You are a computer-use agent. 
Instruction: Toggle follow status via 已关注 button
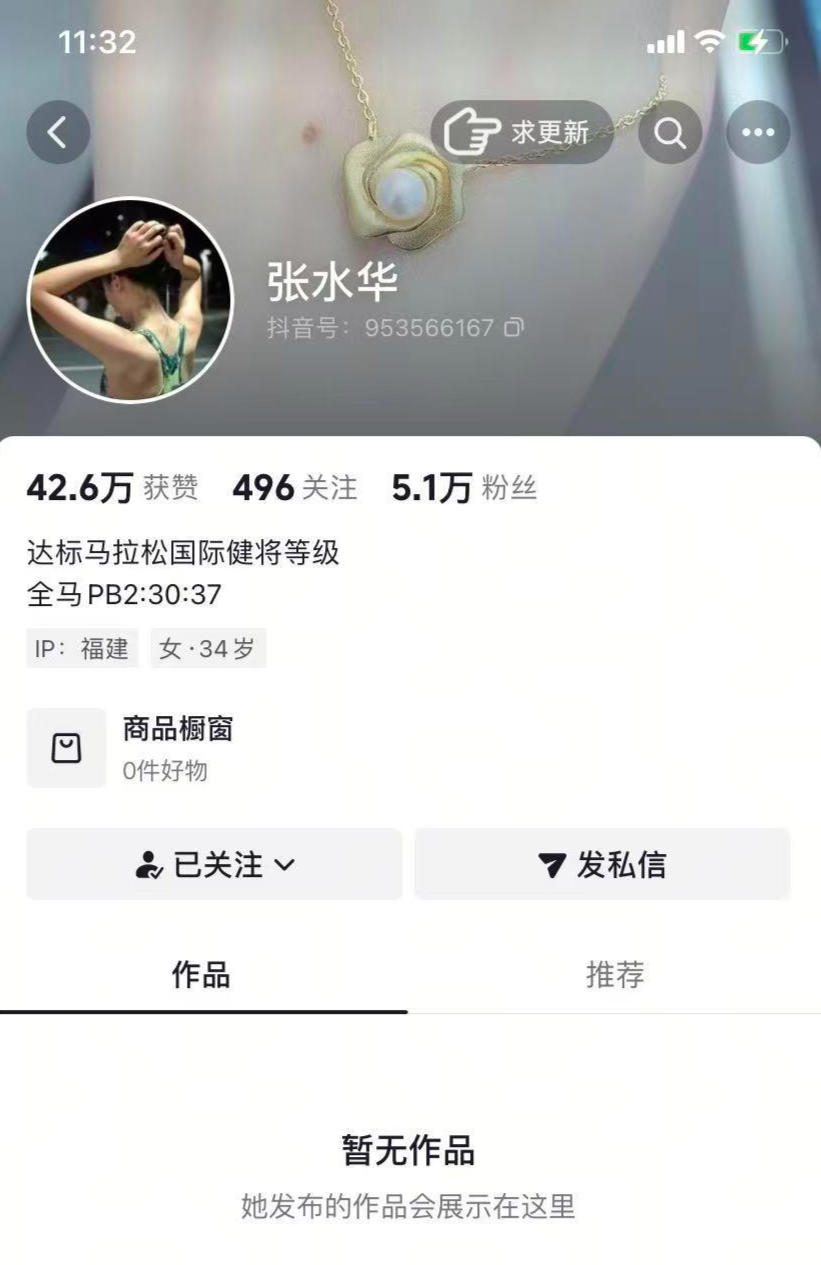[213, 865]
